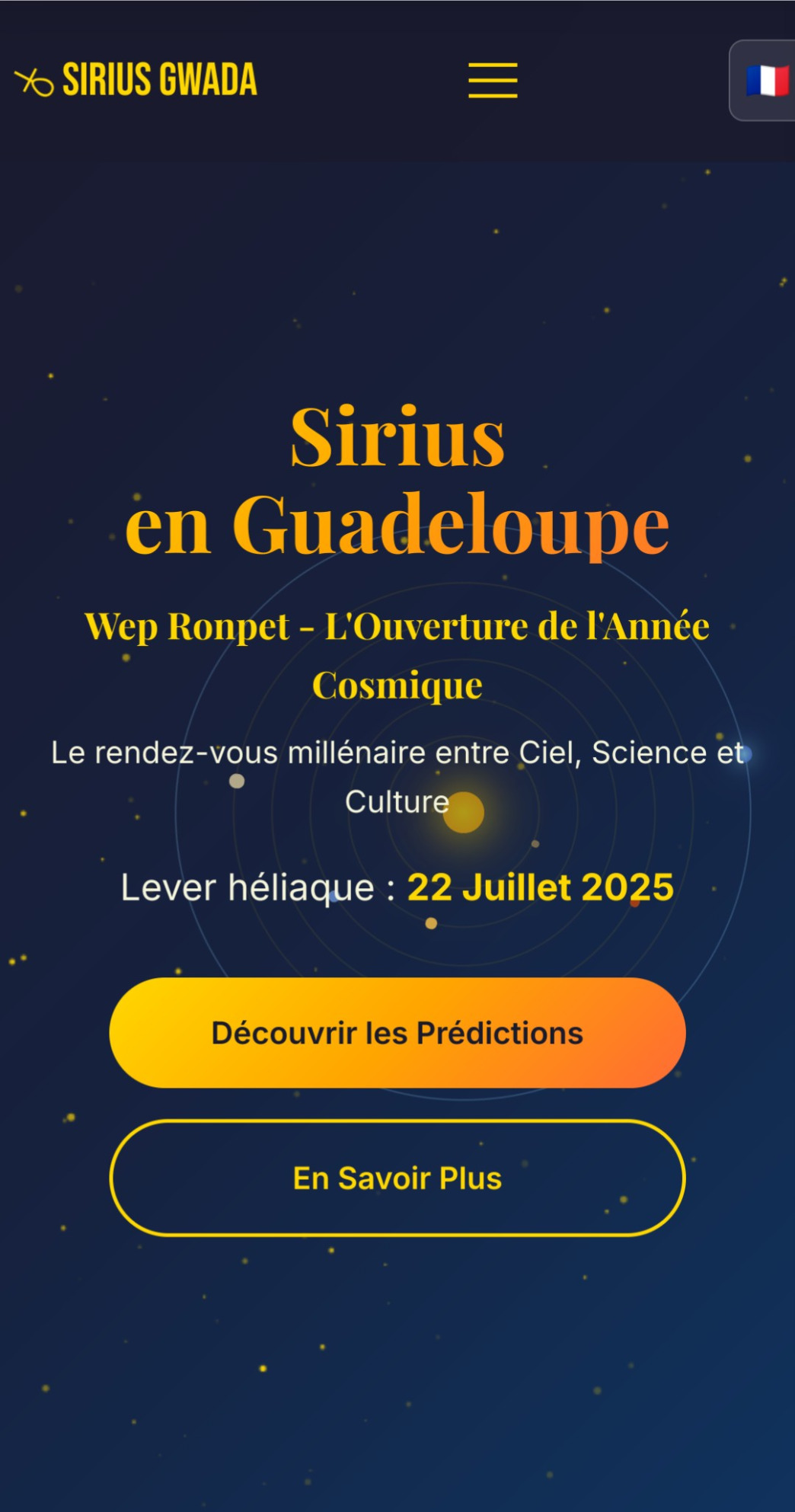This screenshot has height=1512, width=795.
Task: Select En Savoir Plus button
Action: 397,1178
